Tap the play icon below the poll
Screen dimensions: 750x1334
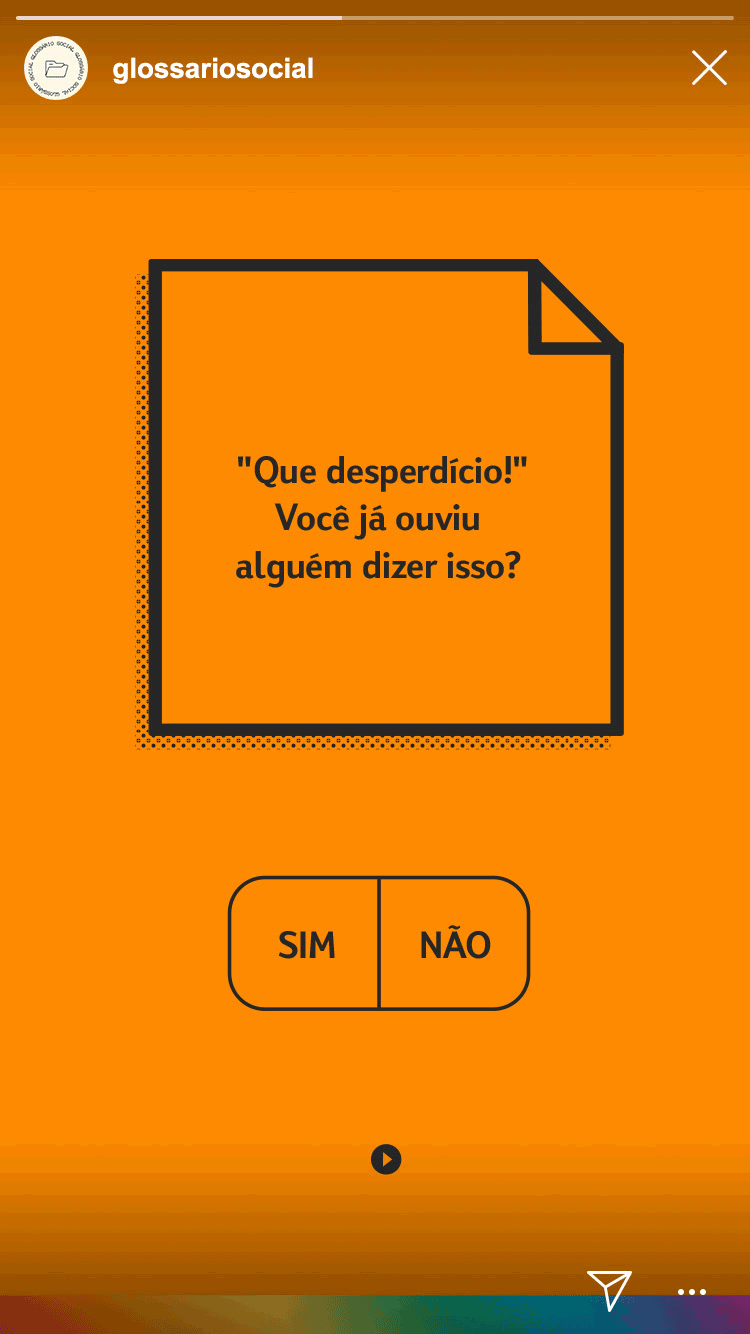click(x=386, y=1160)
